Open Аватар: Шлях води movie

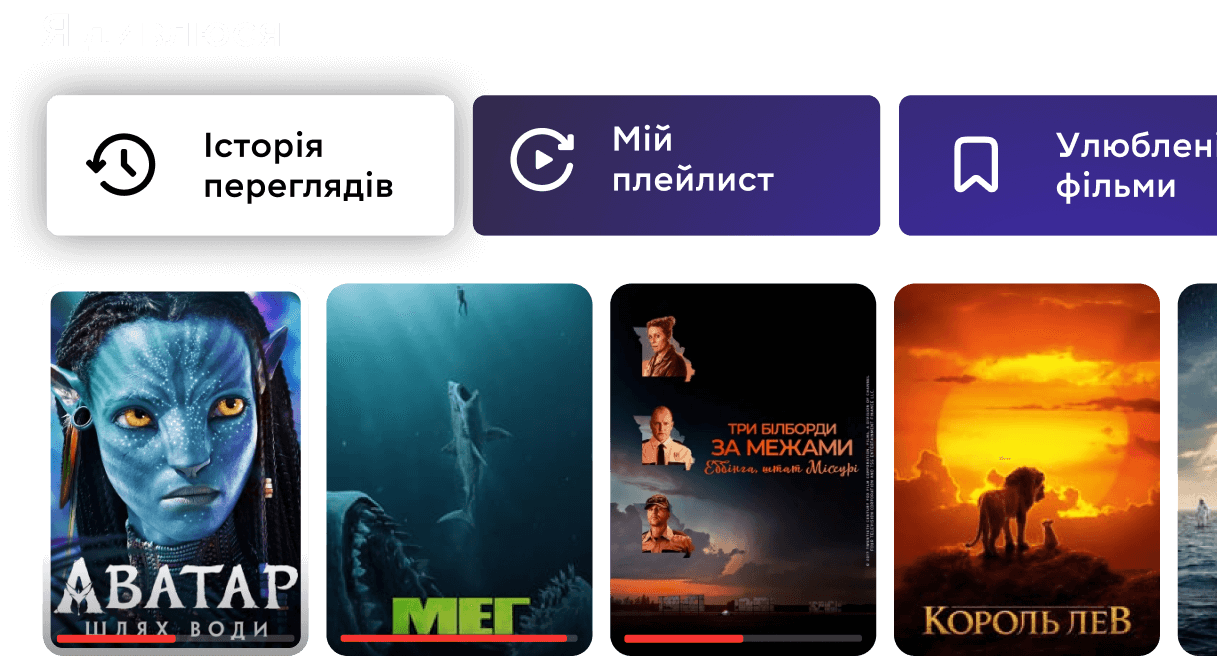[x=175, y=468]
